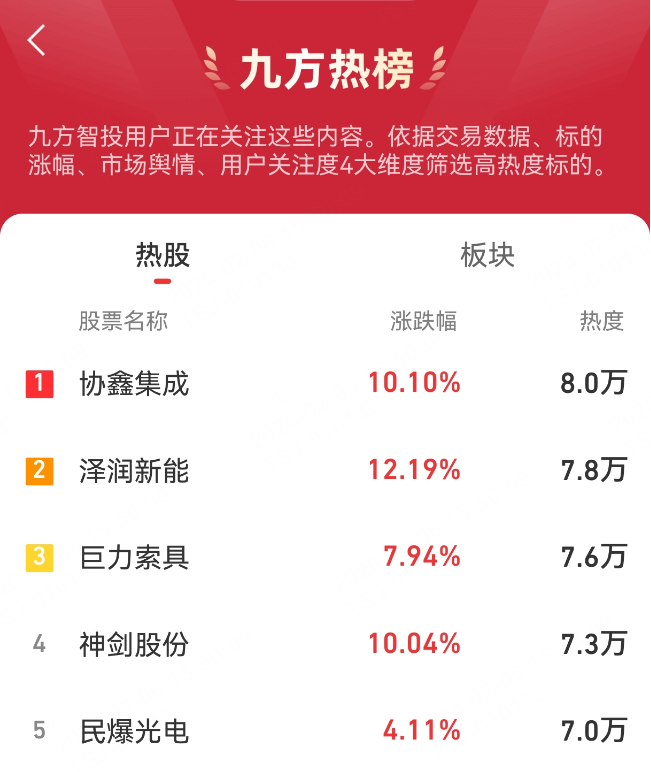This screenshot has width=651, height=772.
Task: Switch to the 板块 tab
Action: point(487,255)
